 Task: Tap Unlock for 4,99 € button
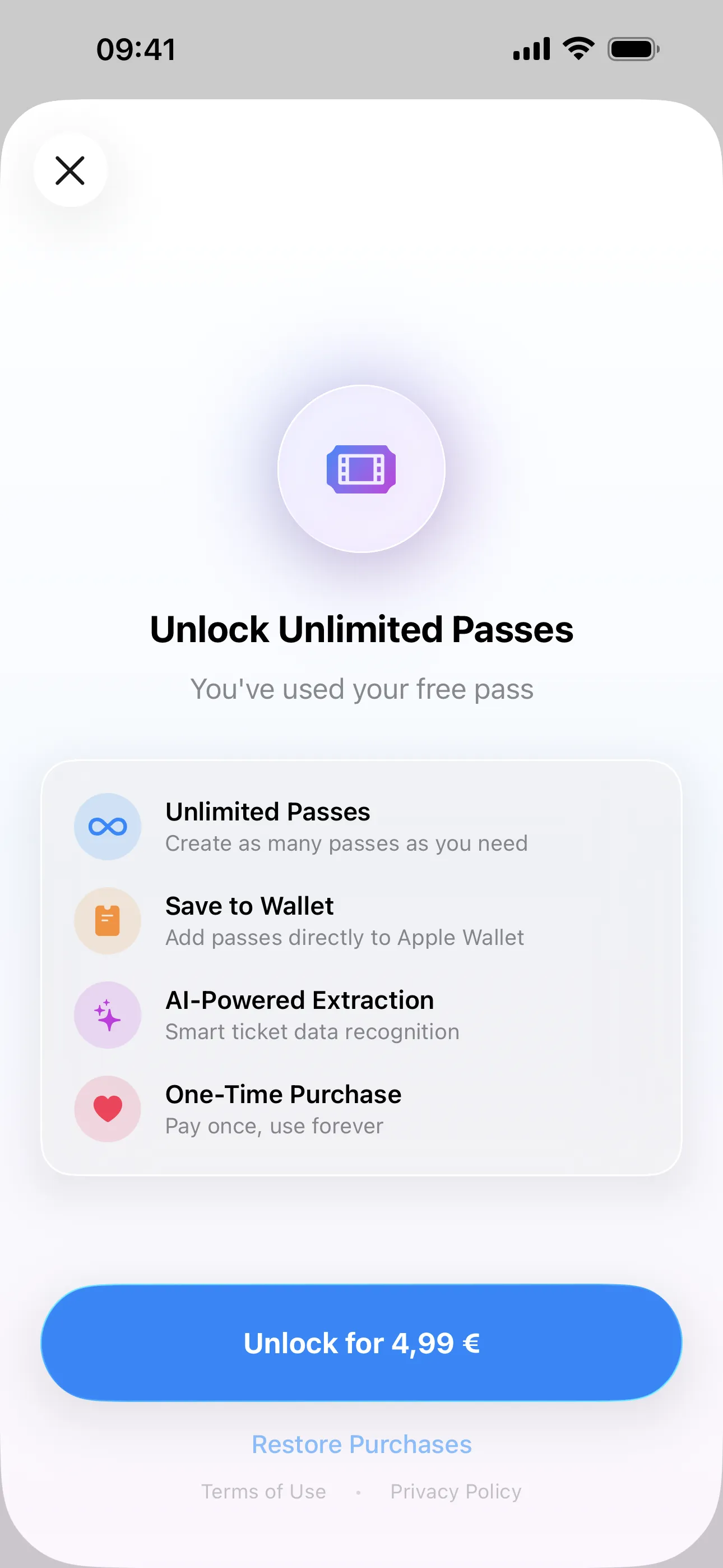pyautogui.click(x=361, y=1343)
